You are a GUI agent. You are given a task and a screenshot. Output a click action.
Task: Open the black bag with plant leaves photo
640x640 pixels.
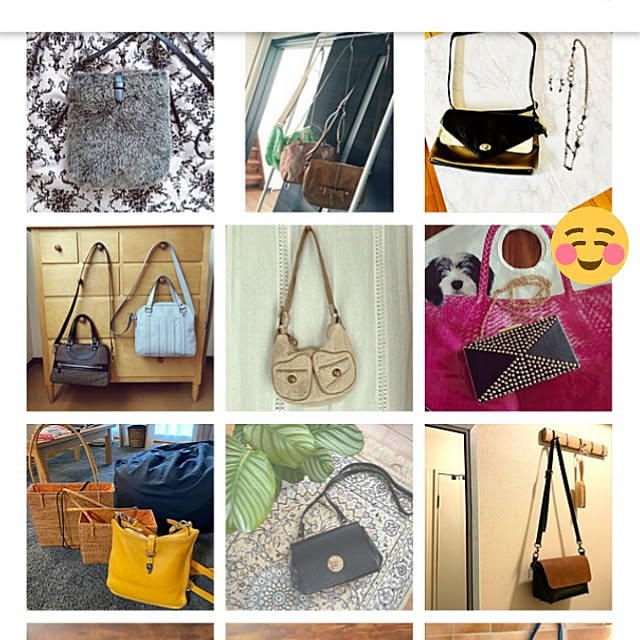pyautogui.click(x=319, y=517)
